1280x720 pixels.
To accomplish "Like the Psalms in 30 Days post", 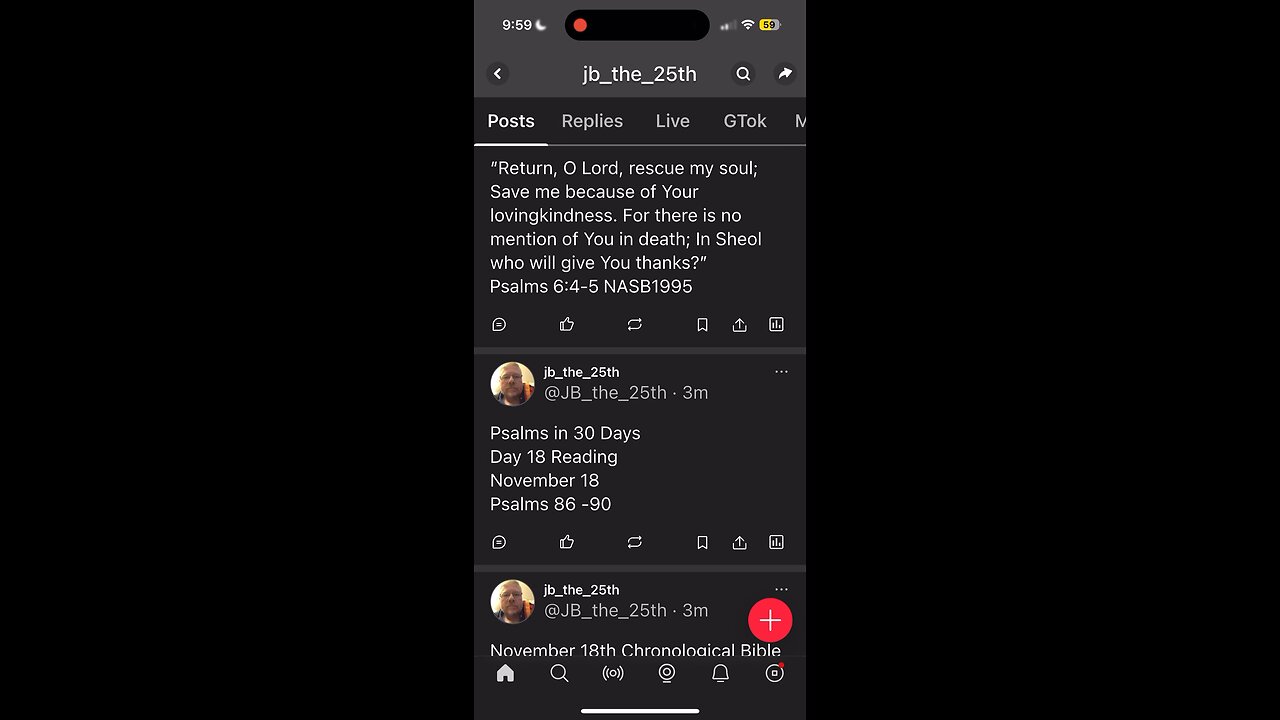I will [567, 542].
